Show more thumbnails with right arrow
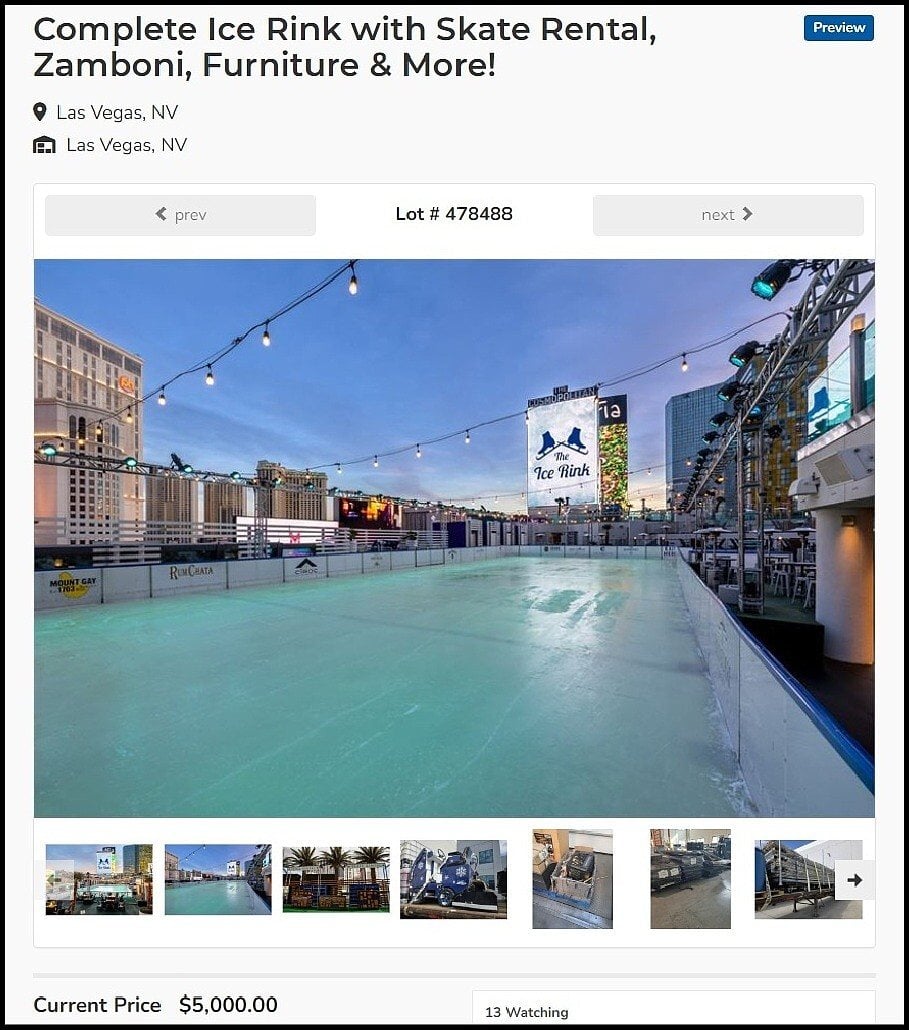909x1030 pixels. (854, 880)
